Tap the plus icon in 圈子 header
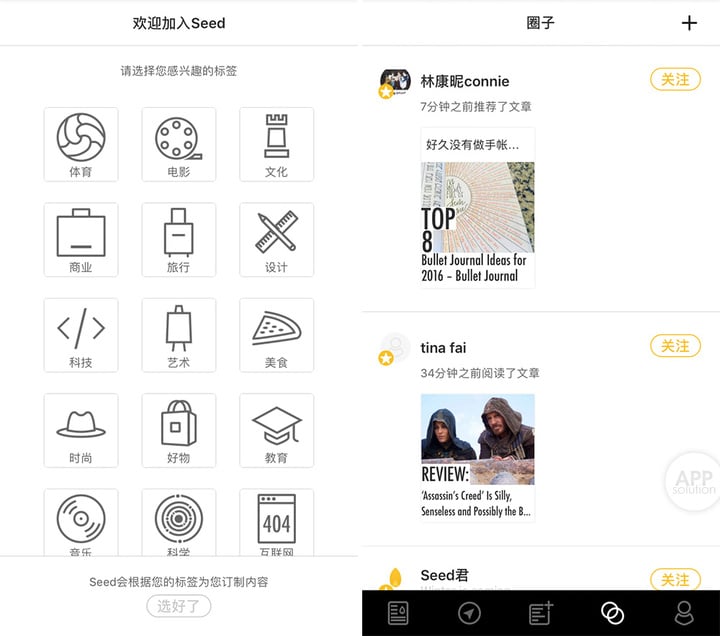This screenshot has width=720, height=636. tap(689, 23)
